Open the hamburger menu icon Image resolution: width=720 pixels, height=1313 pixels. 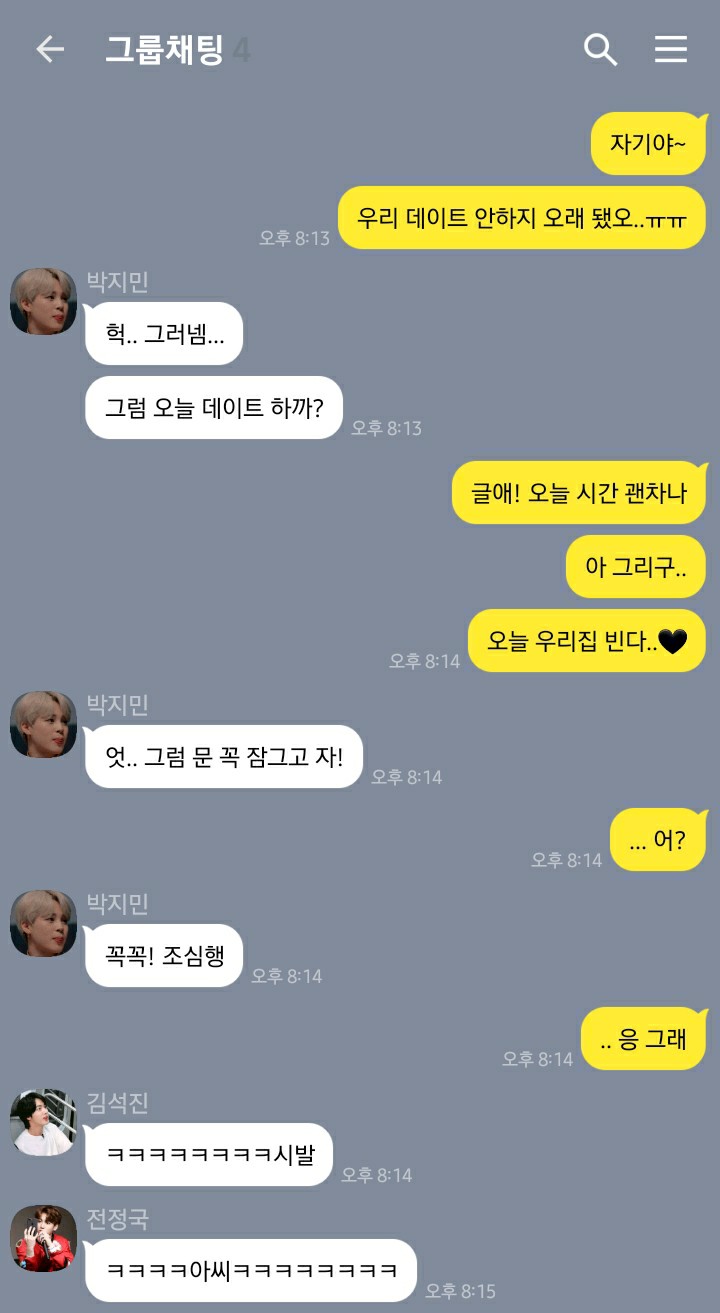(671, 48)
